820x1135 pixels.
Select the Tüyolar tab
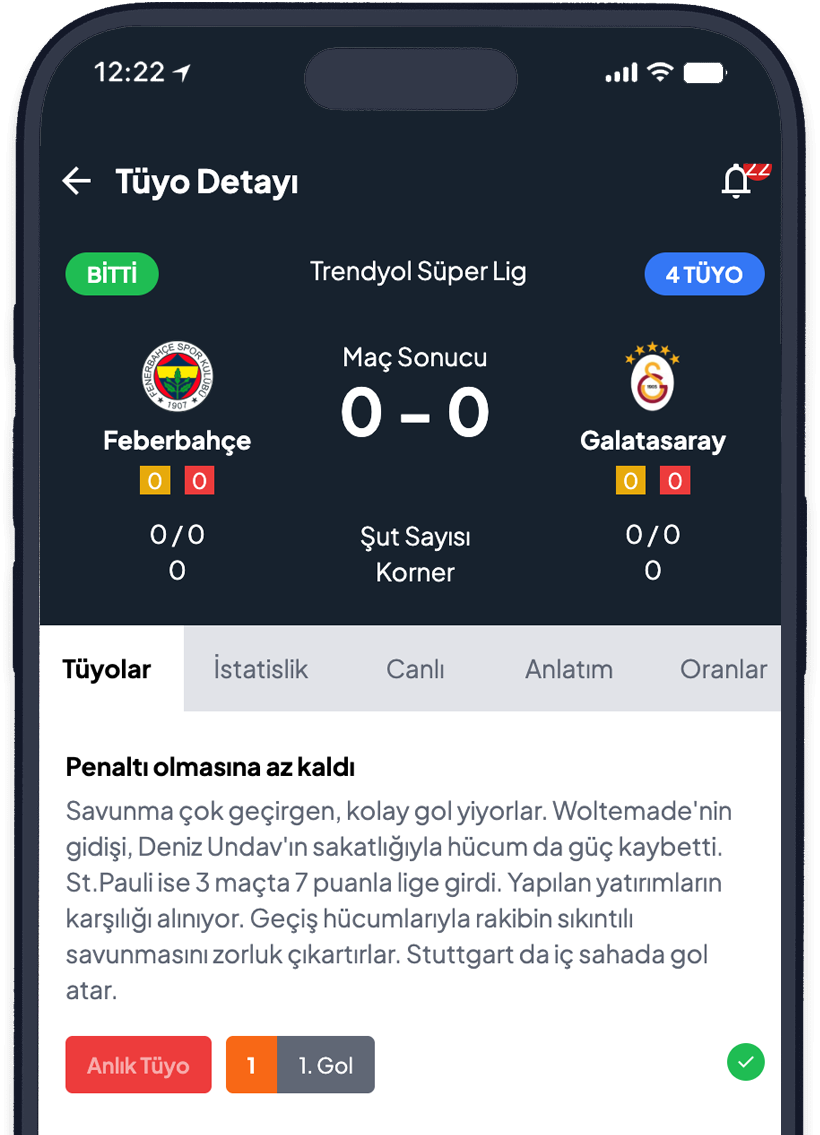(107, 669)
